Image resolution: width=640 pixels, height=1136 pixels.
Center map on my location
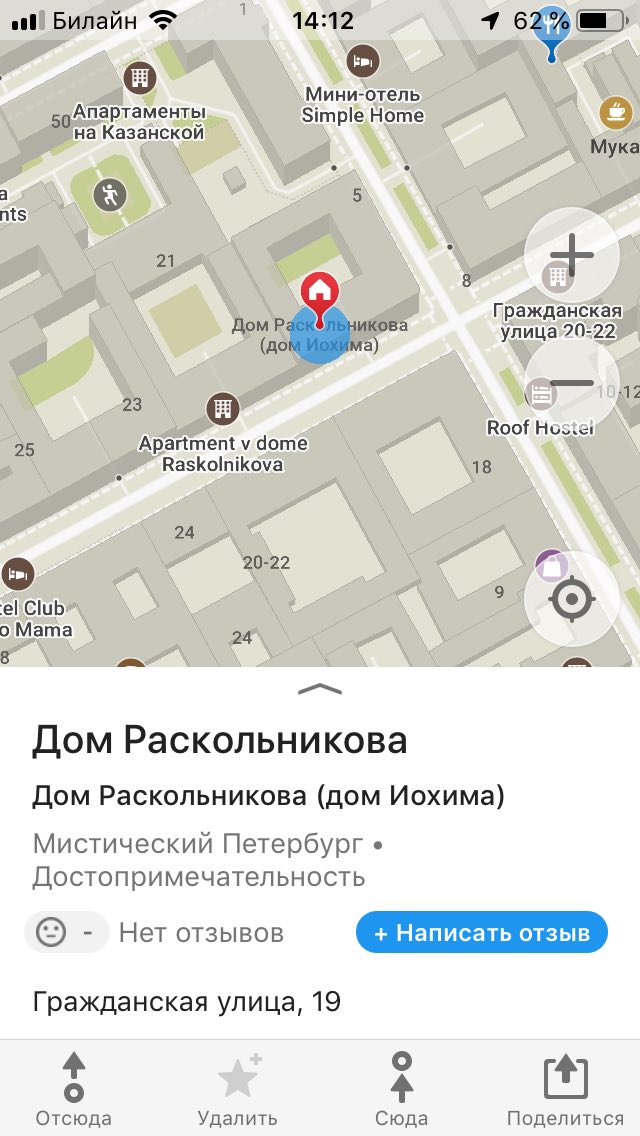[571, 599]
